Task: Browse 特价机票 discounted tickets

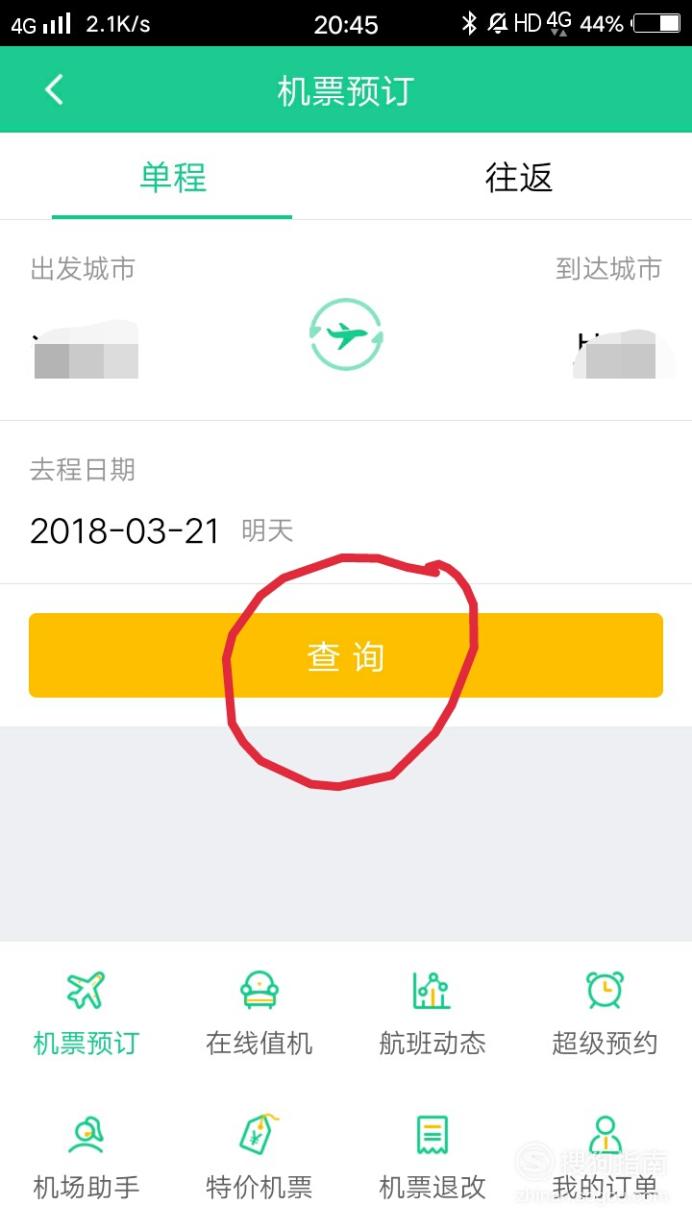Action: click(259, 1158)
